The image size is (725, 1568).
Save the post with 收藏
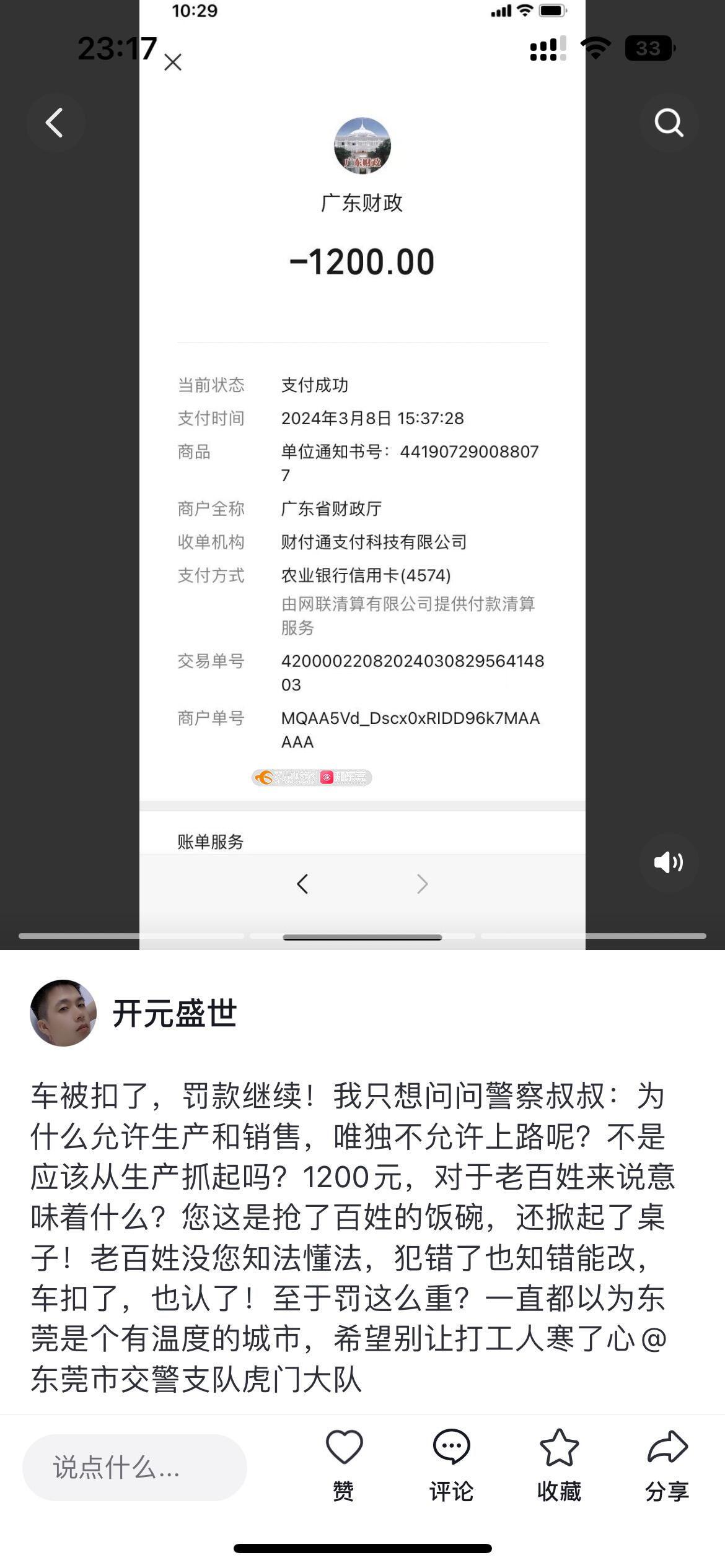coord(559,1465)
